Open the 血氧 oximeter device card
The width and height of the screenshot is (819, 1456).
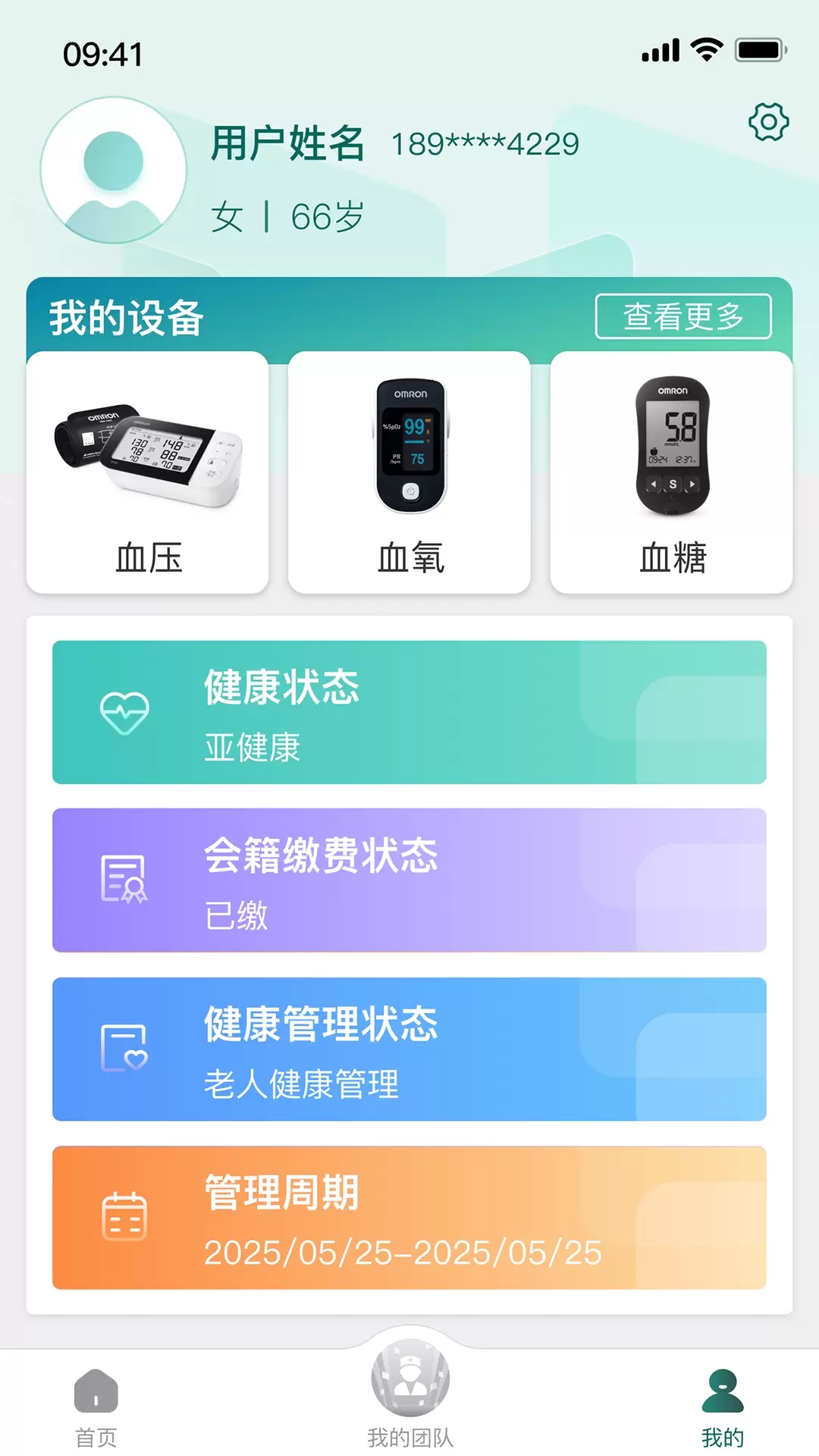409,472
